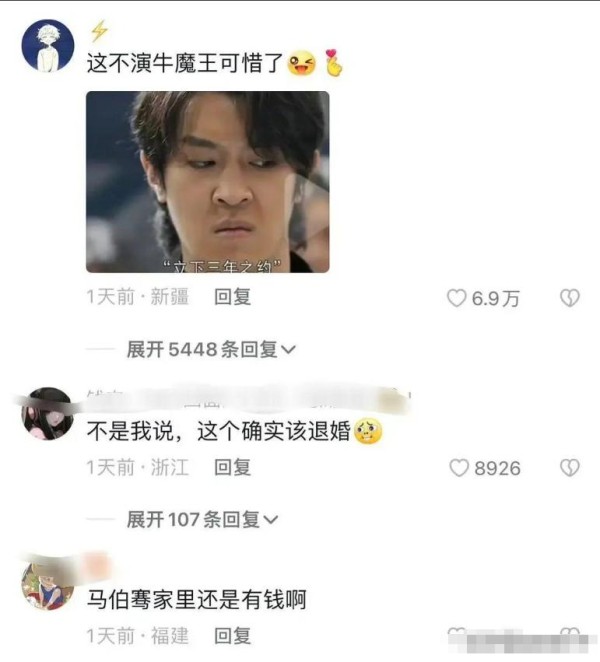
Task: Open the avatar of the 马伯骞 commenter
Action: [x=47, y=586]
